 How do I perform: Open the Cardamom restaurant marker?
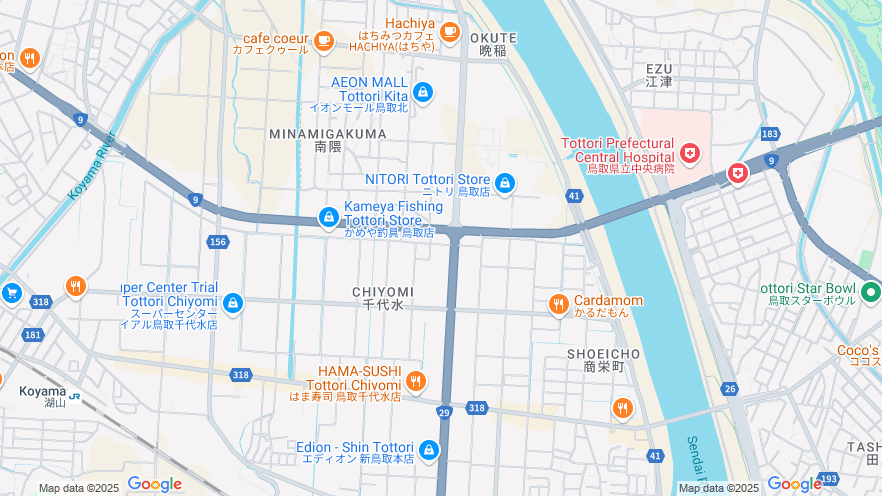point(558,304)
